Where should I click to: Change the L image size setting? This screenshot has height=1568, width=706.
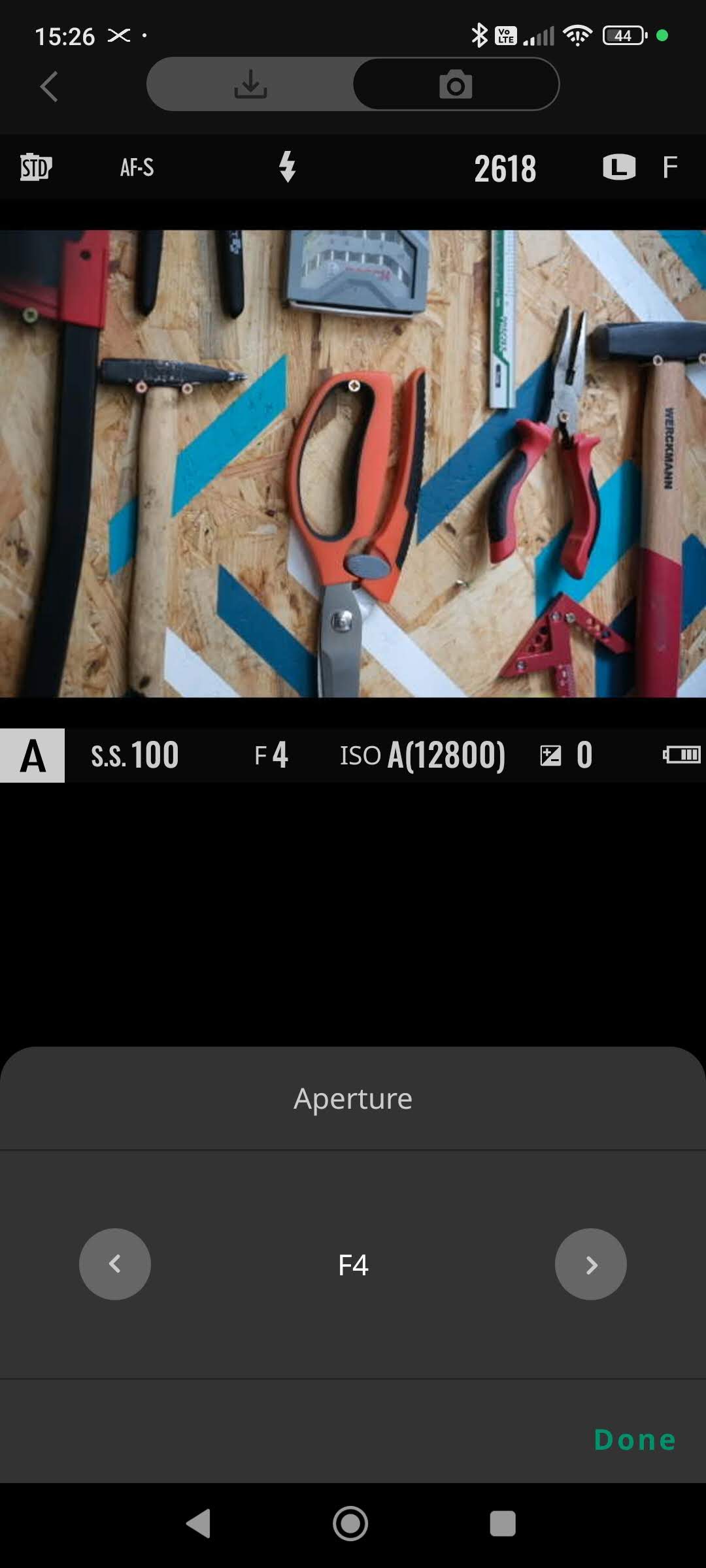[619, 167]
